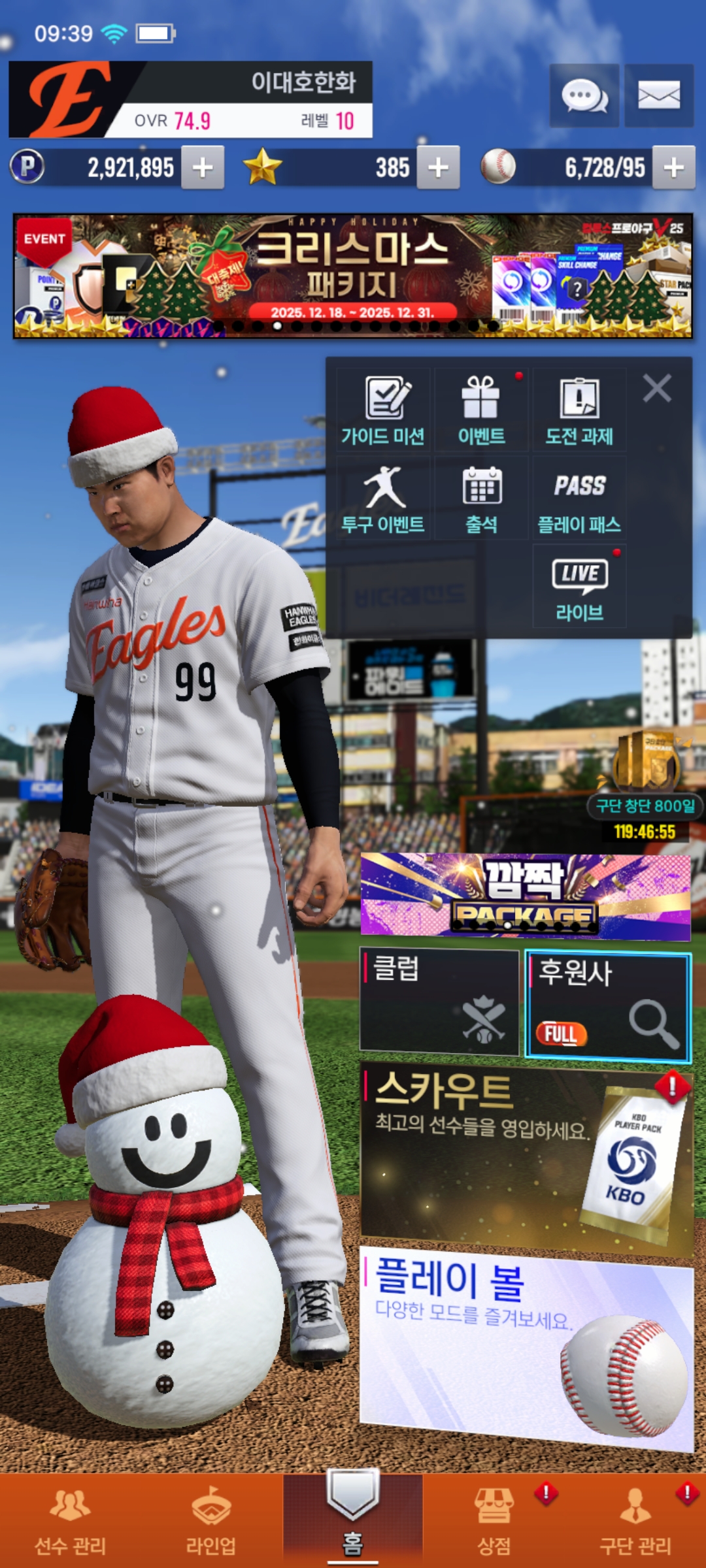Add points with the plus button
Viewport: 706px width, 1568px height.
point(203,168)
